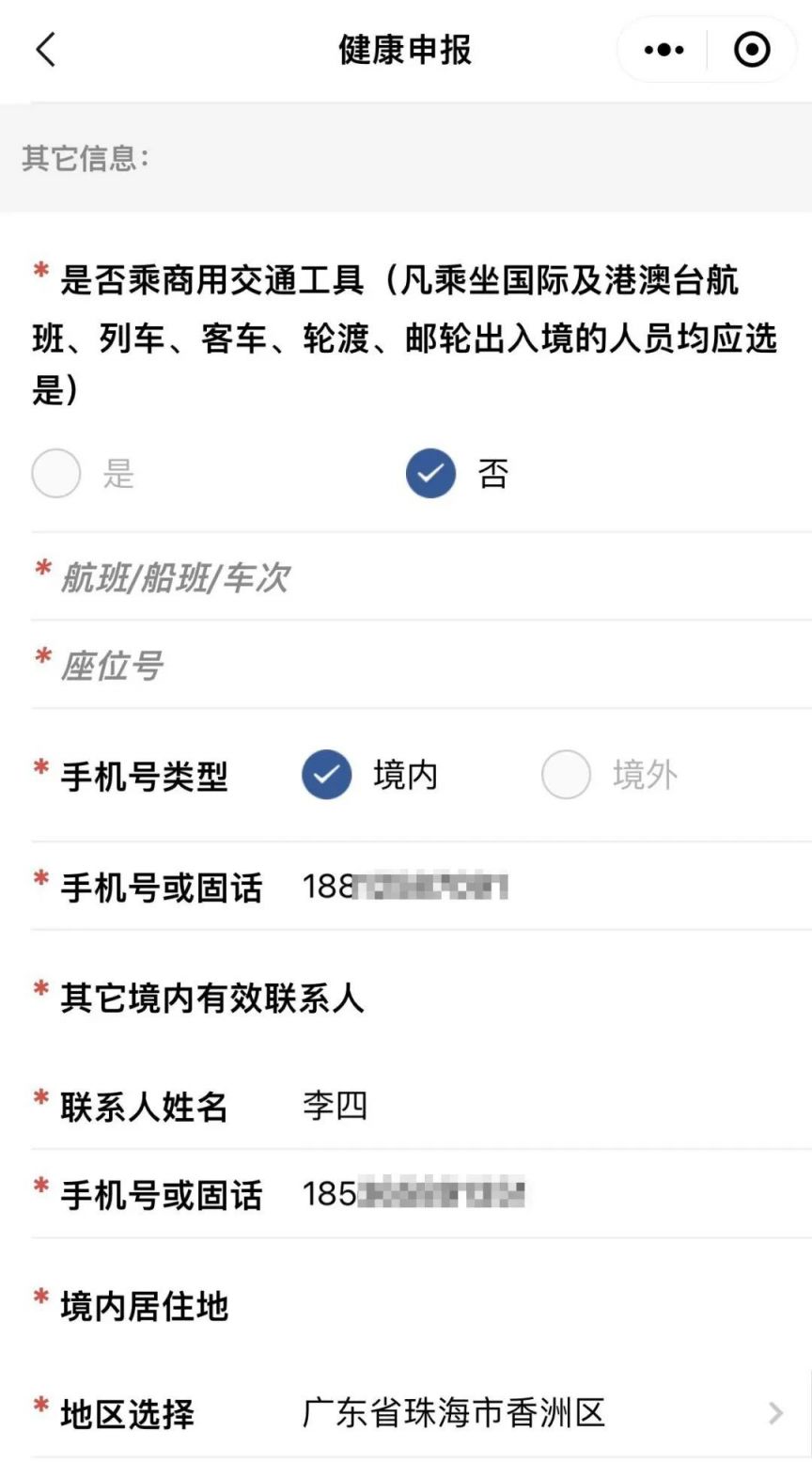Choose 境外 as phone number type
The image size is (812, 1463).
point(566,775)
